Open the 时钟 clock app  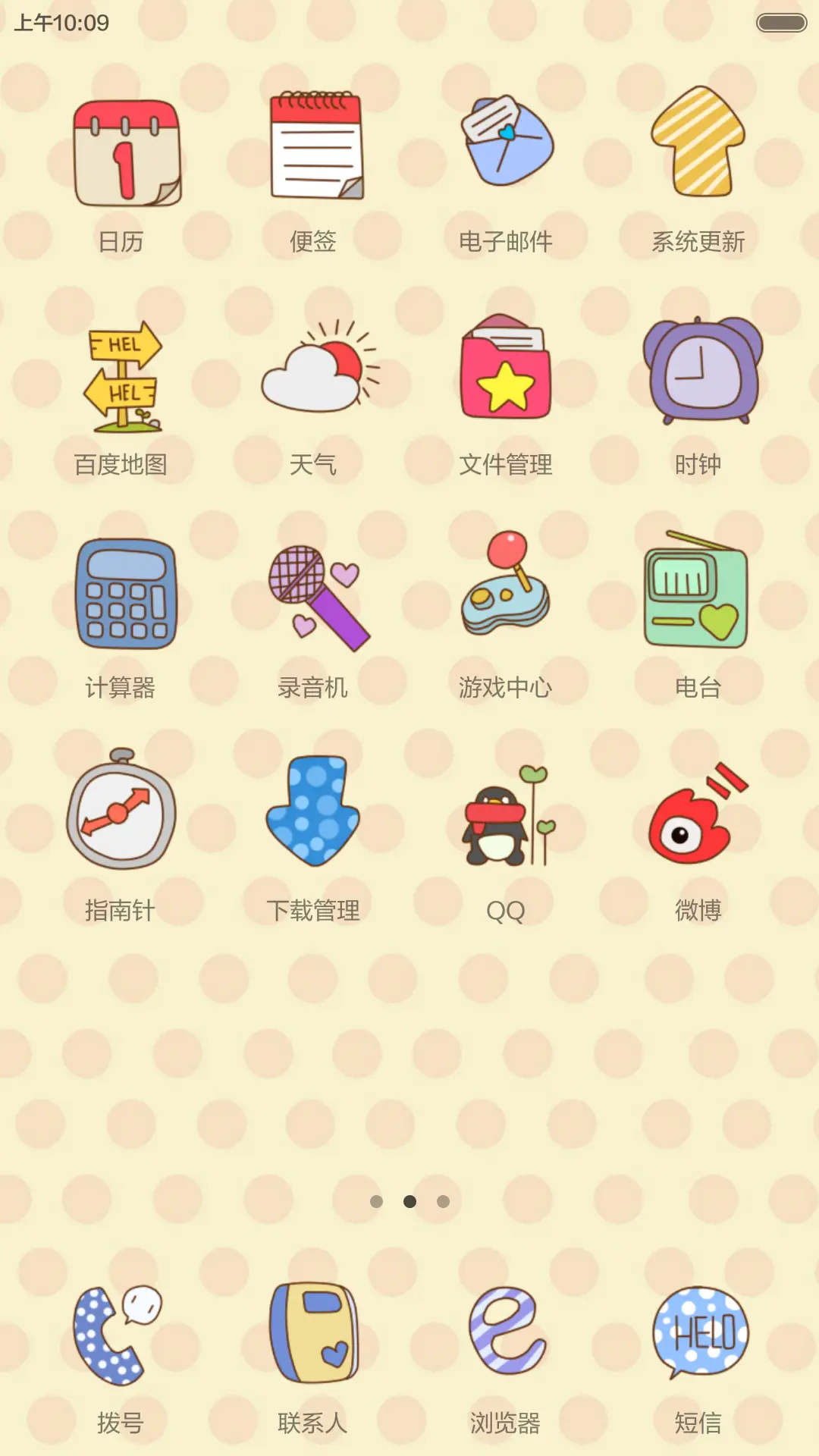(x=698, y=368)
